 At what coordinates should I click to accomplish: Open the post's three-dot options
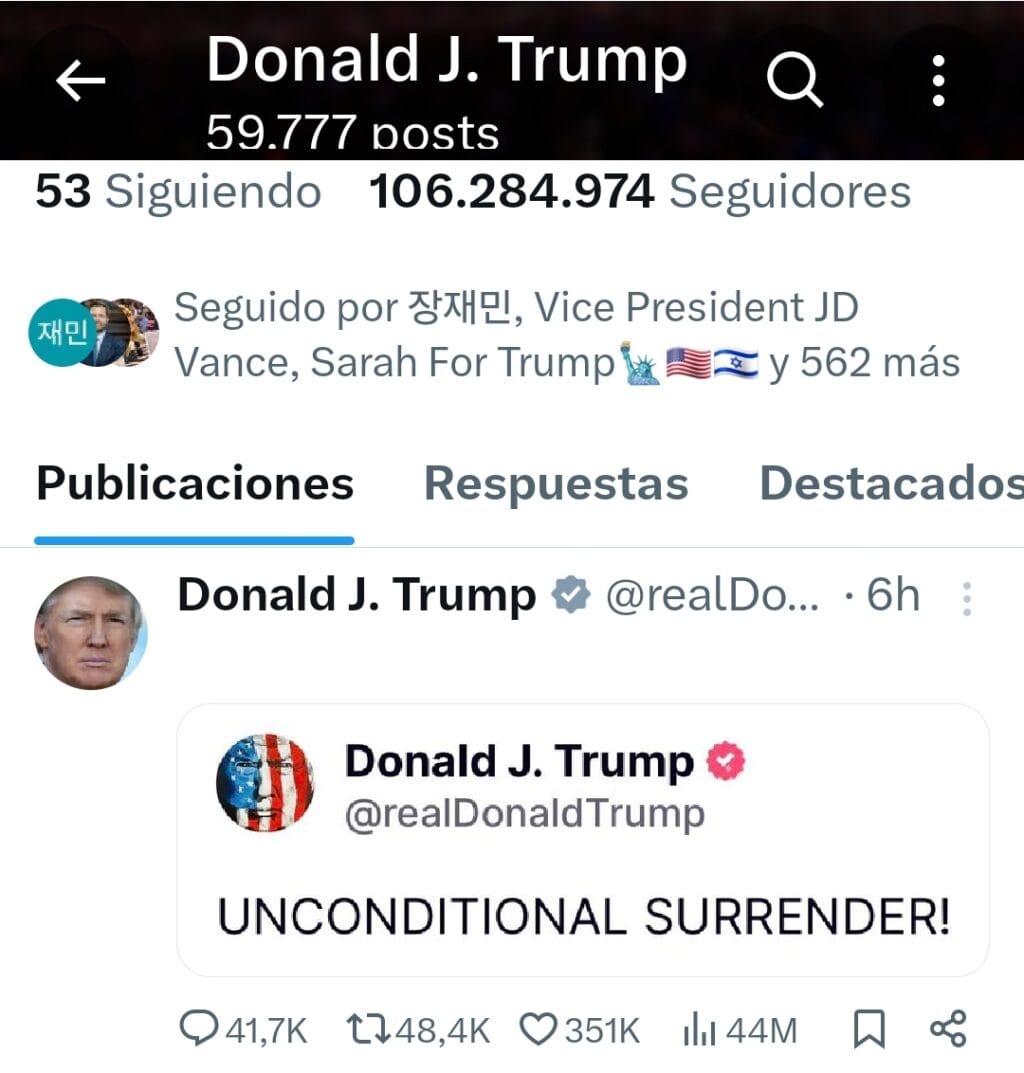(966, 598)
